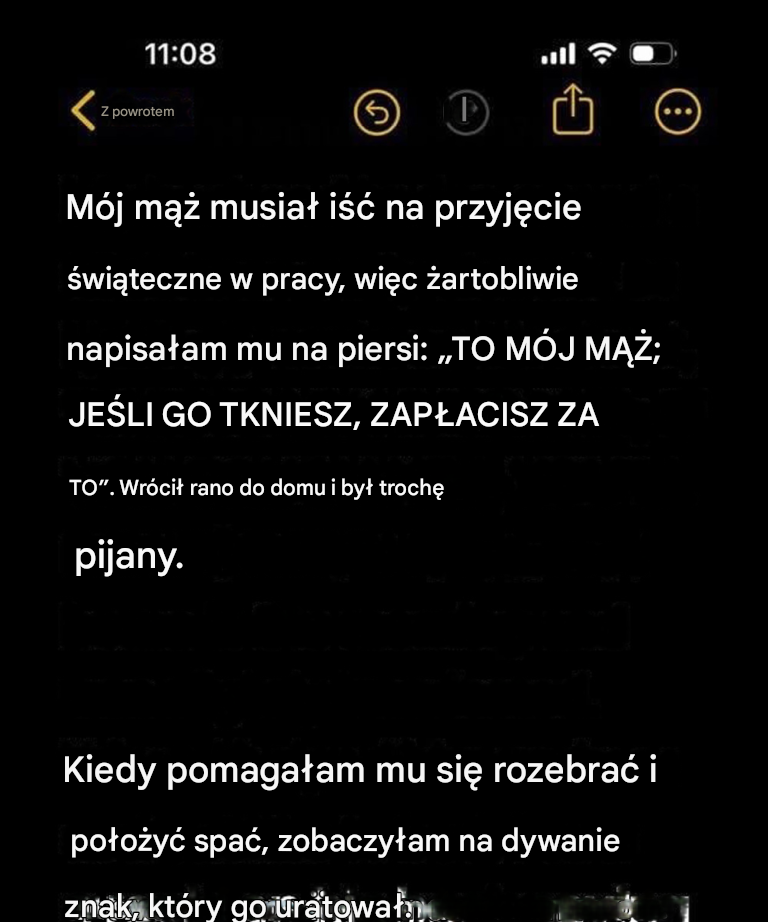
Task: Share this note
Action: (573, 112)
